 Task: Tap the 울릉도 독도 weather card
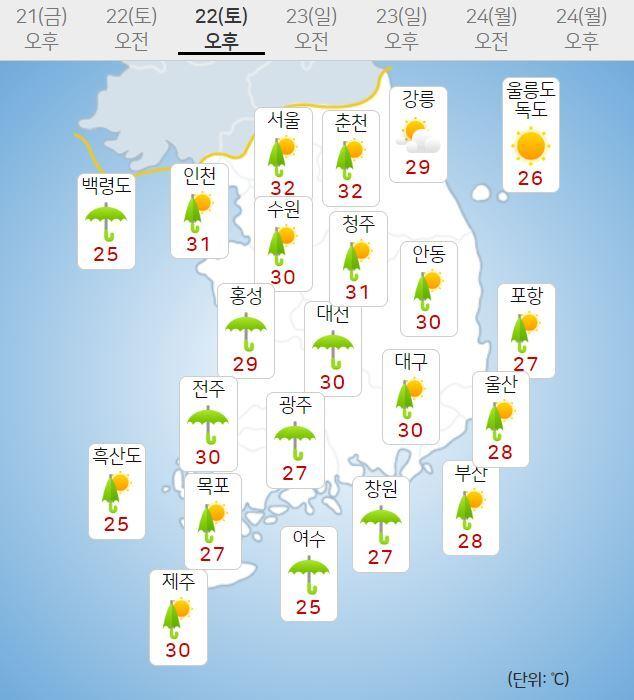tap(530, 135)
